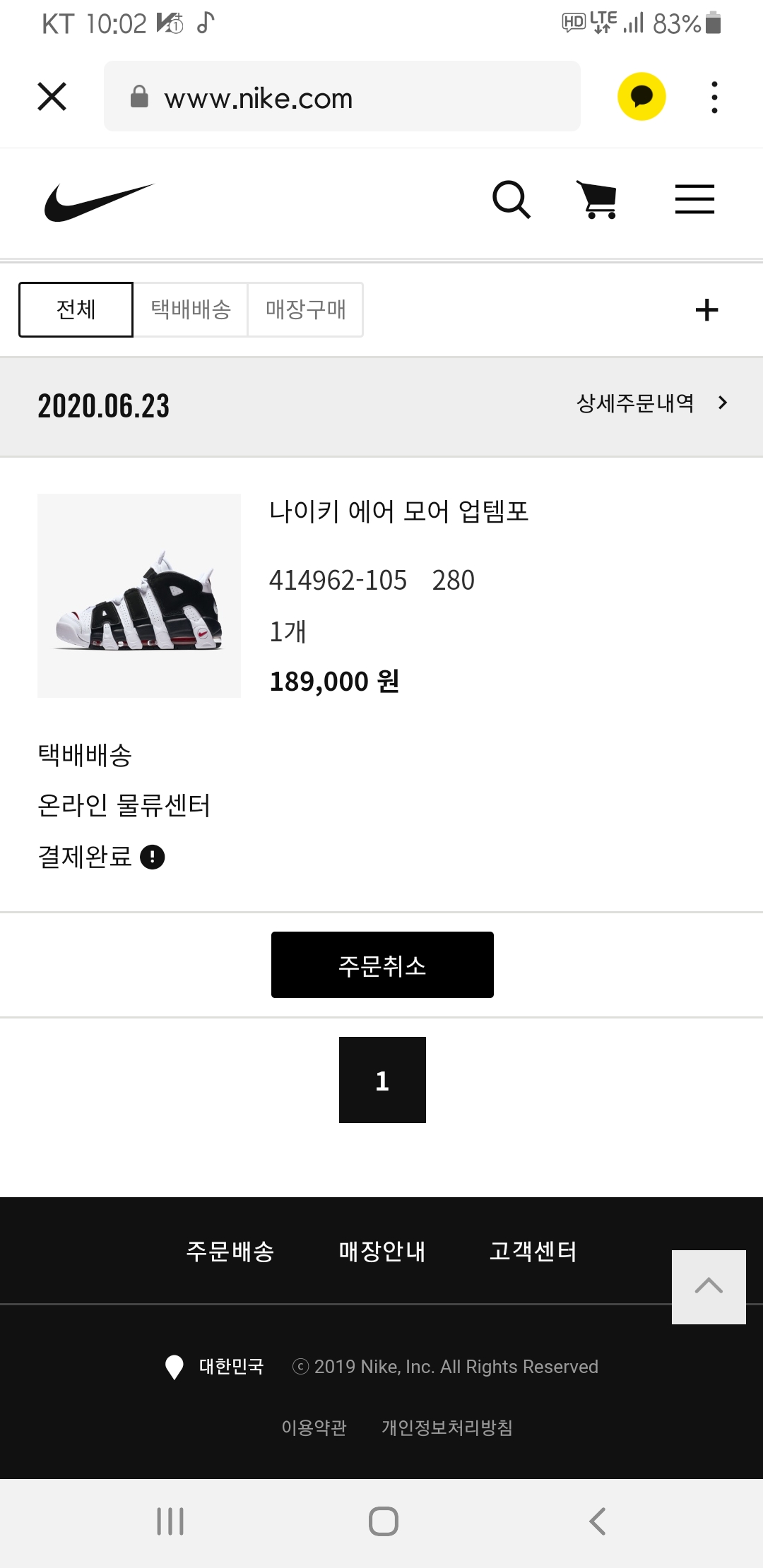Open the KakaoTalk share icon
Image resolution: width=763 pixels, height=1568 pixels.
pos(641,97)
